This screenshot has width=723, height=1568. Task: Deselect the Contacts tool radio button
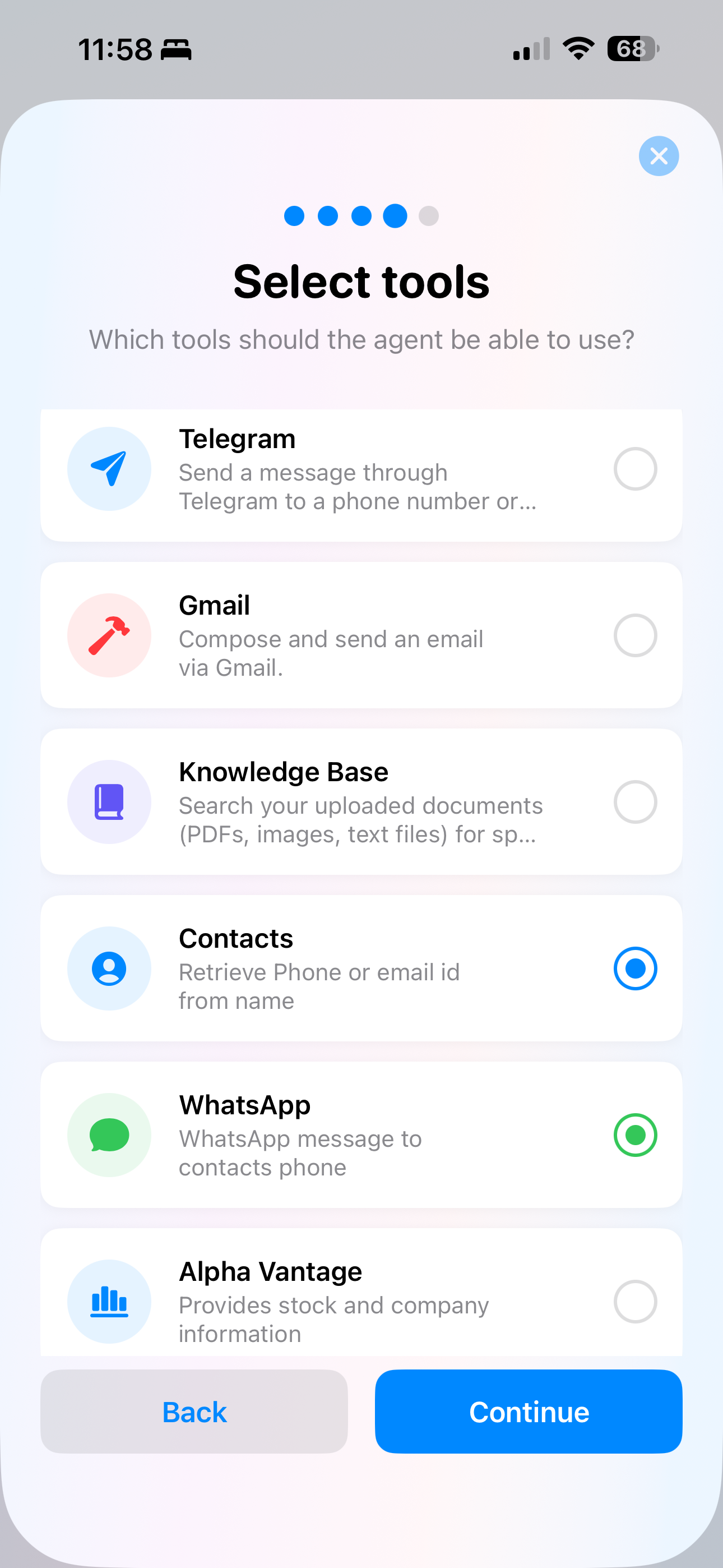point(635,969)
